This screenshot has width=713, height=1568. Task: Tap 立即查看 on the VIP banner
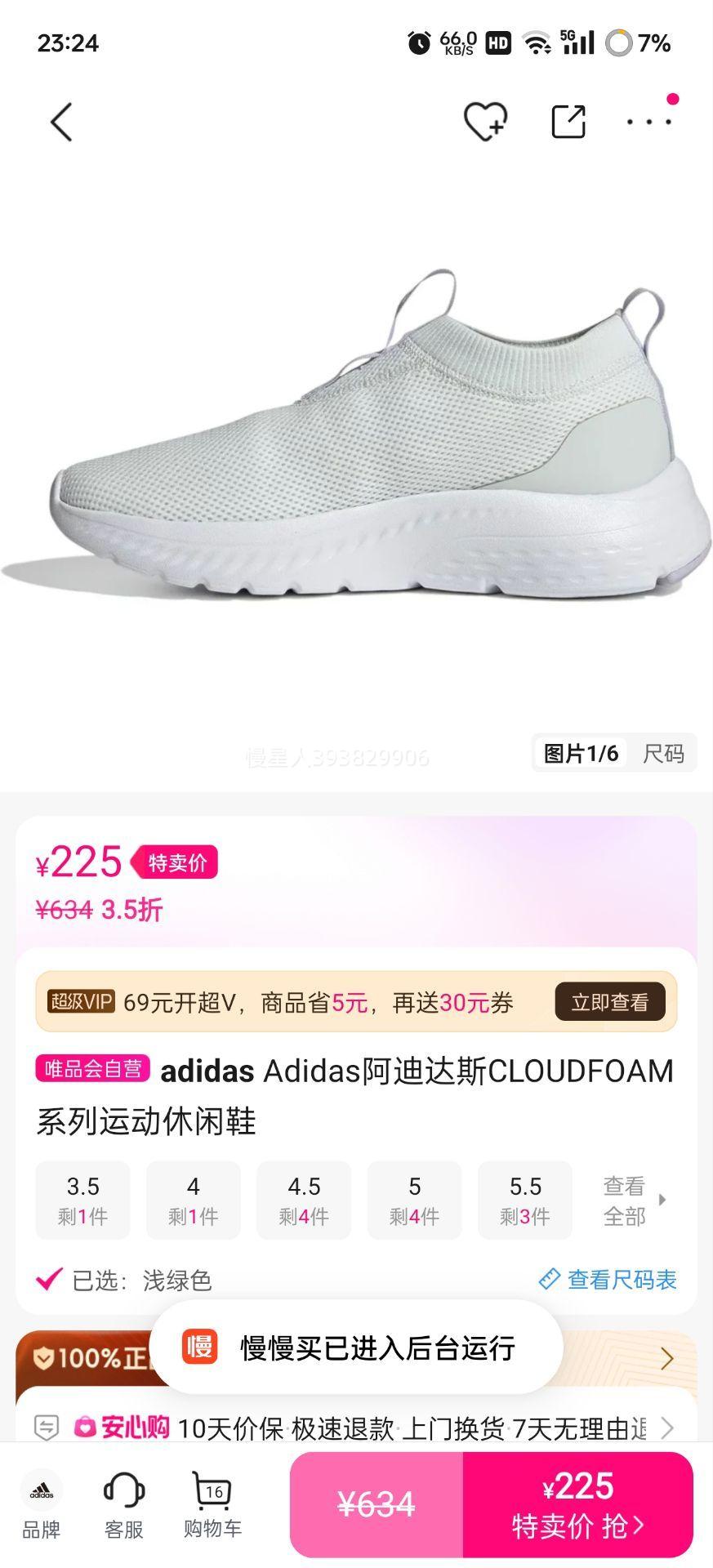[608, 1002]
